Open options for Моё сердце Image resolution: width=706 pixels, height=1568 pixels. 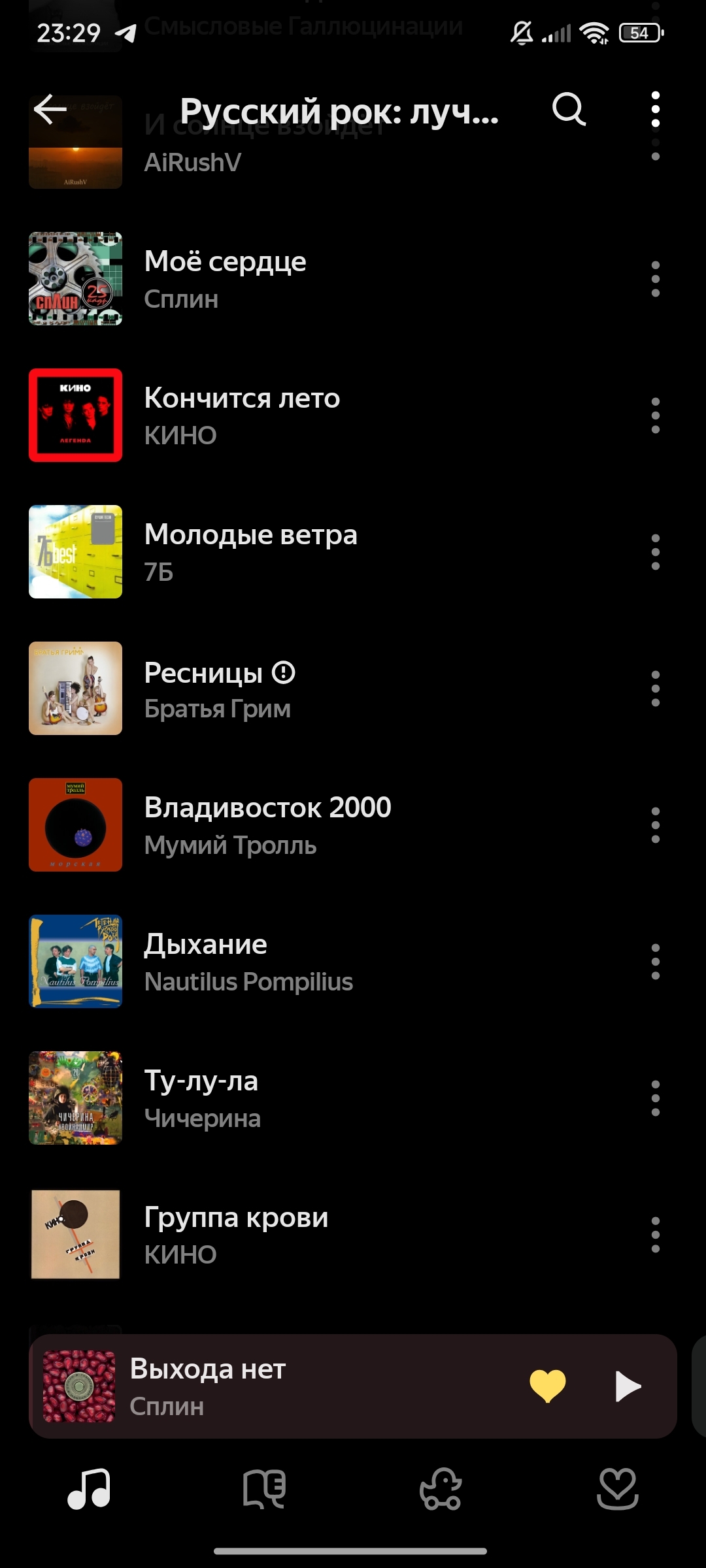(x=655, y=279)
